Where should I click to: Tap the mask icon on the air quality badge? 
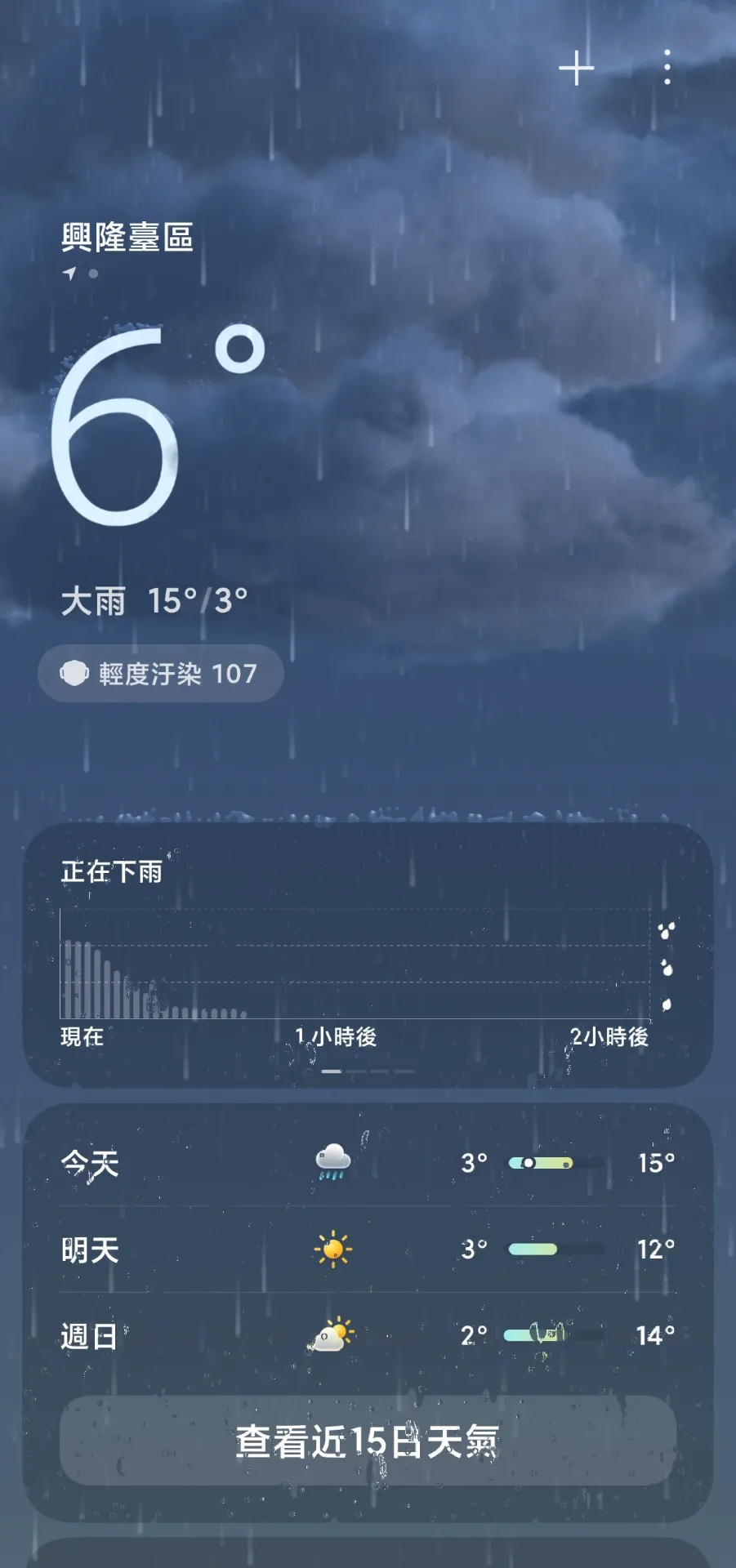point(76,672)
